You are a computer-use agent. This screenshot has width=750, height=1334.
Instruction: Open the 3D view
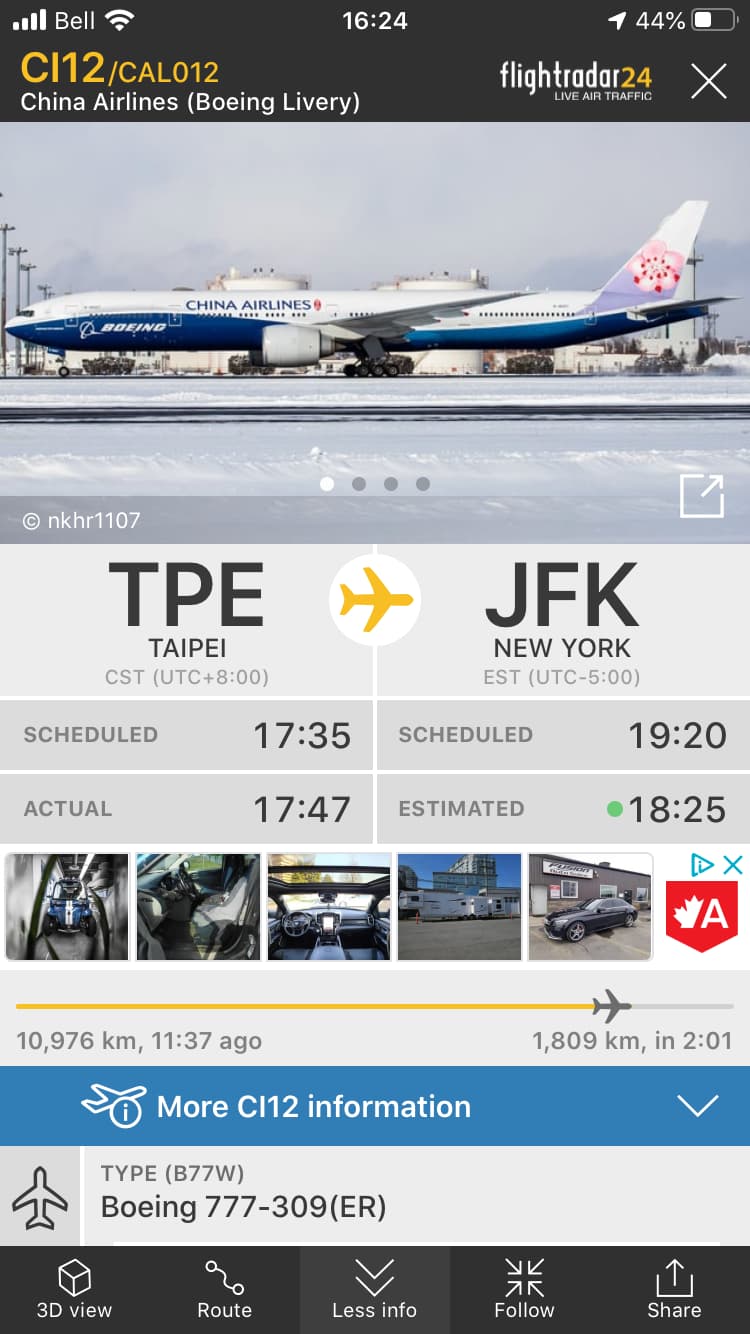(75, 1290)
